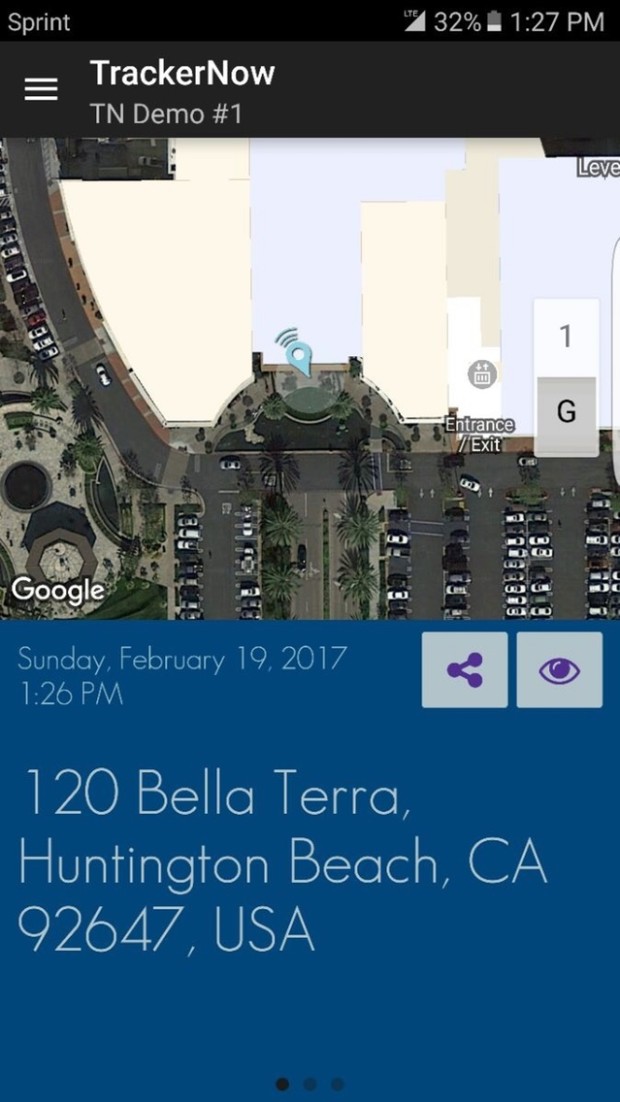Tap the elevator marker near Entrance/Exit
The height and width of the screenshot is (1102, 620).
[483, 376]
